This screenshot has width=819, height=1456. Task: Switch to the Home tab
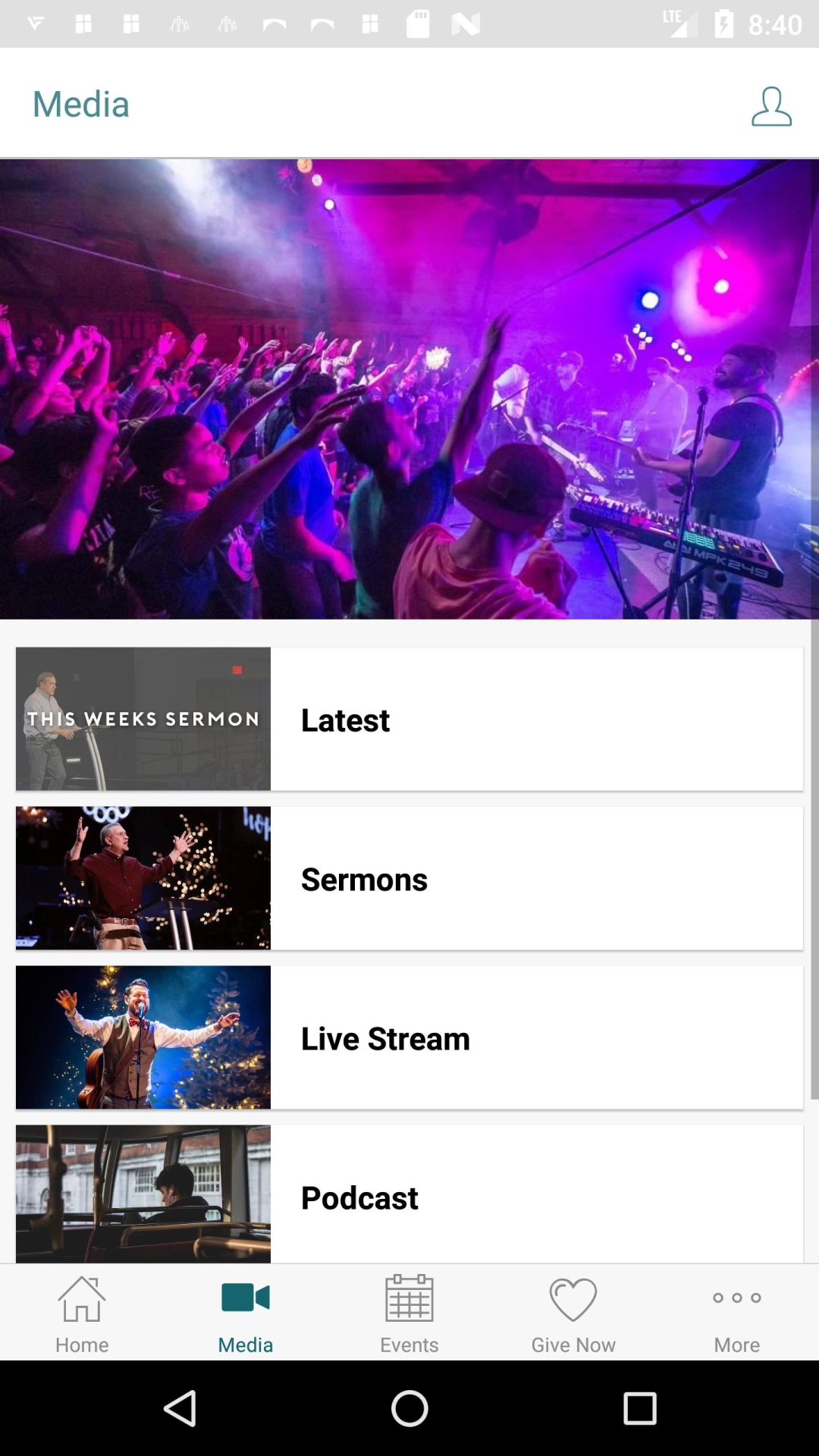point(82,1313)
